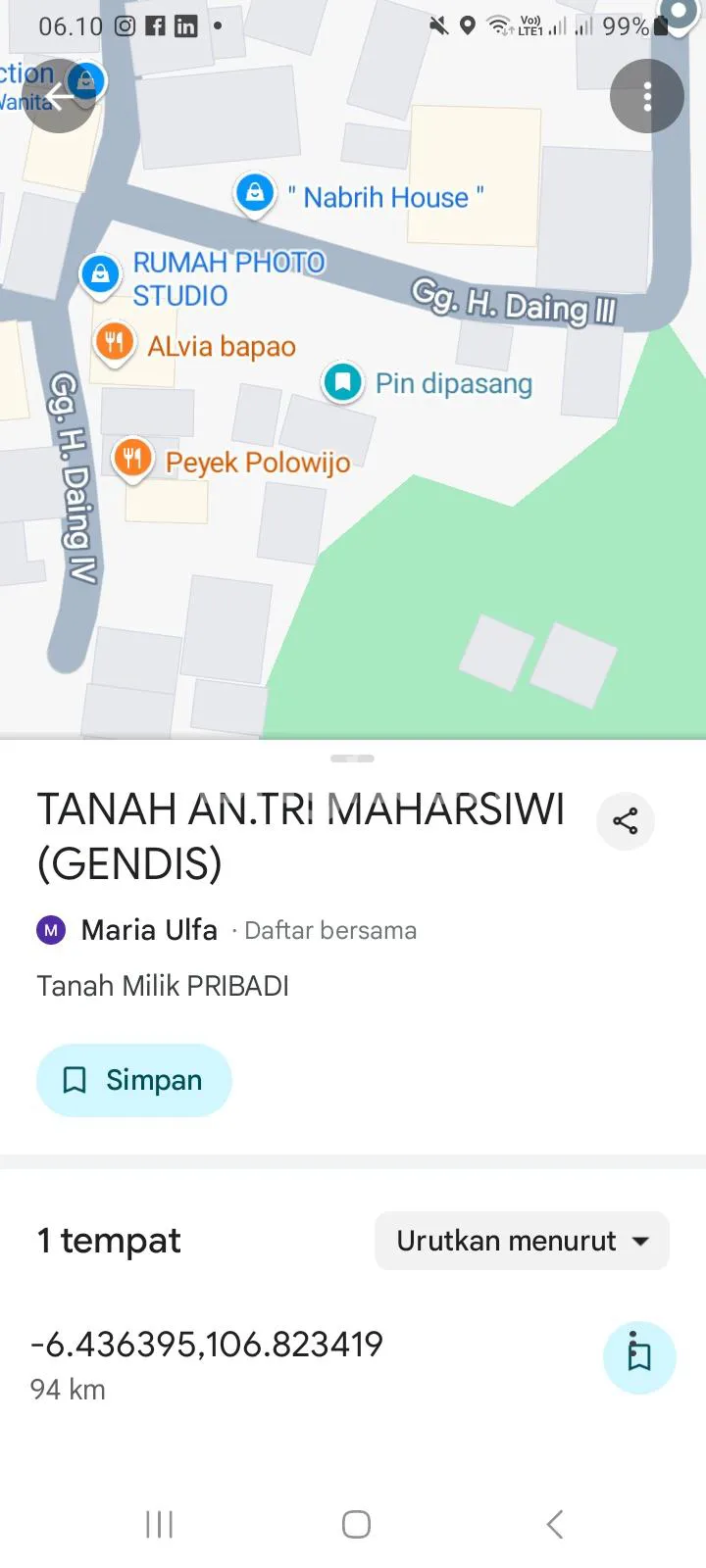The image size is (706, 1568).
Task: Select the Peyek Polowijo restaurant marker
Action: pyautogui.click(x=132, y=459)
